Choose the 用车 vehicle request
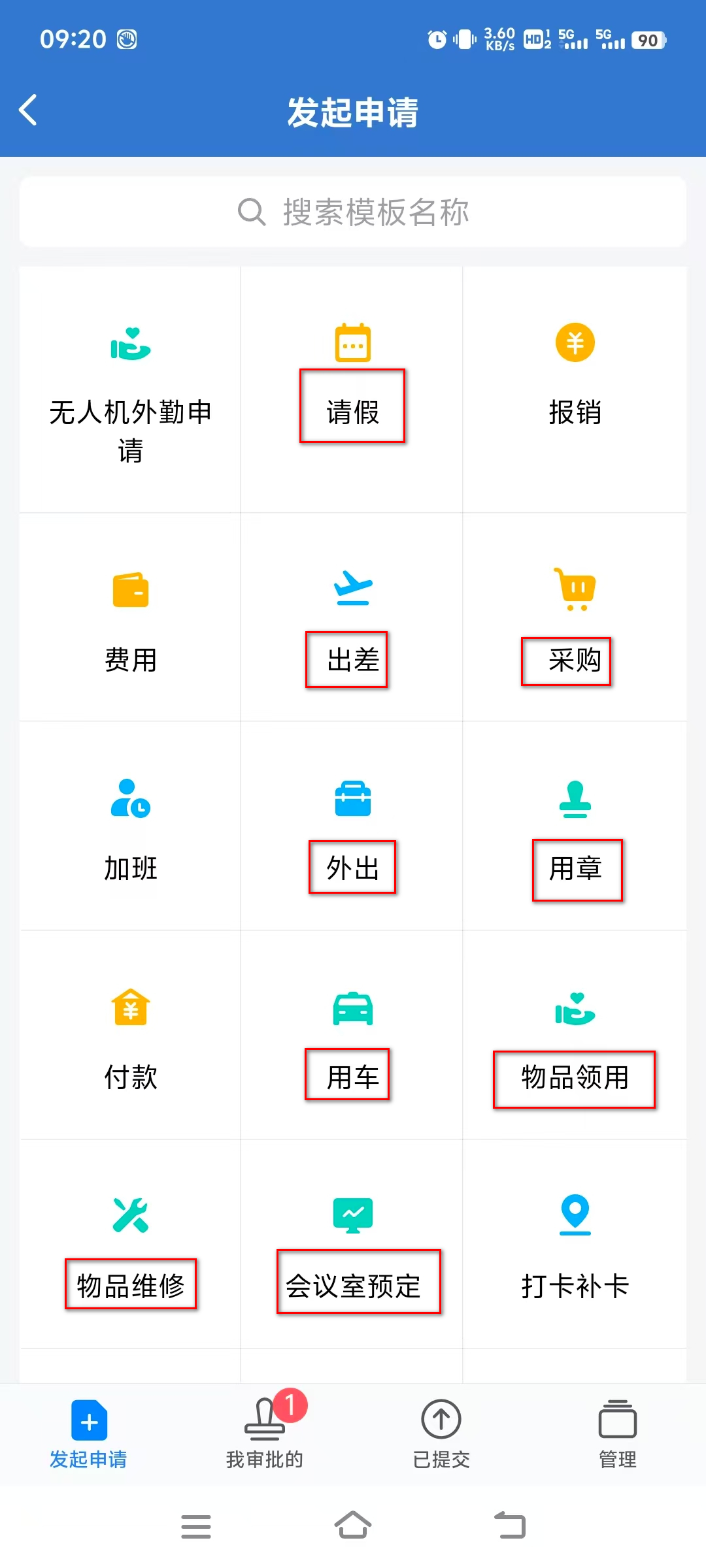Image resolution: width=706 pixels, height=1568 pixels. [352, 1039]
